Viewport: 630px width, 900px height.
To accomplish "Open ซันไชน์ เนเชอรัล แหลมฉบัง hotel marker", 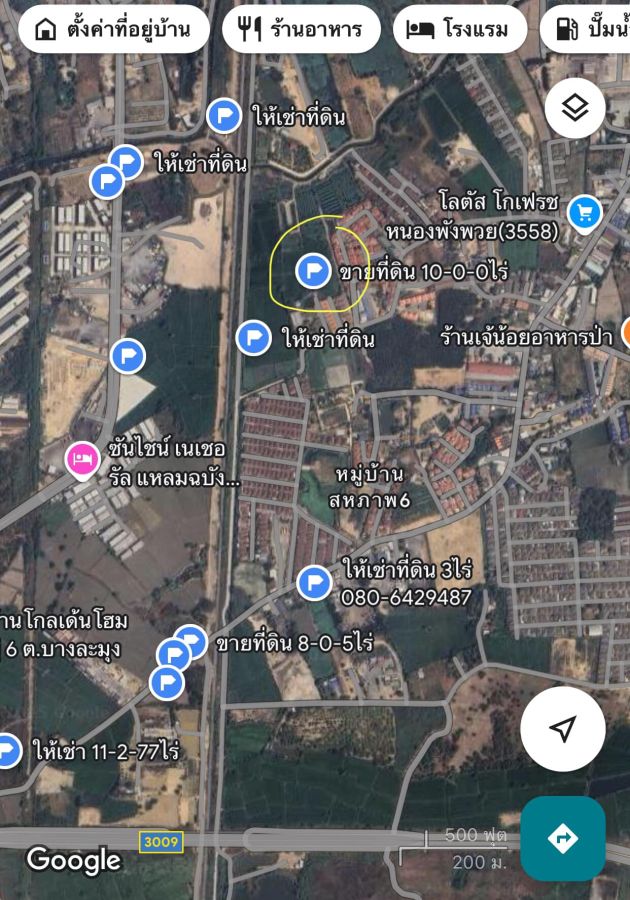I will pyautogui.click(x=82, y=459).
